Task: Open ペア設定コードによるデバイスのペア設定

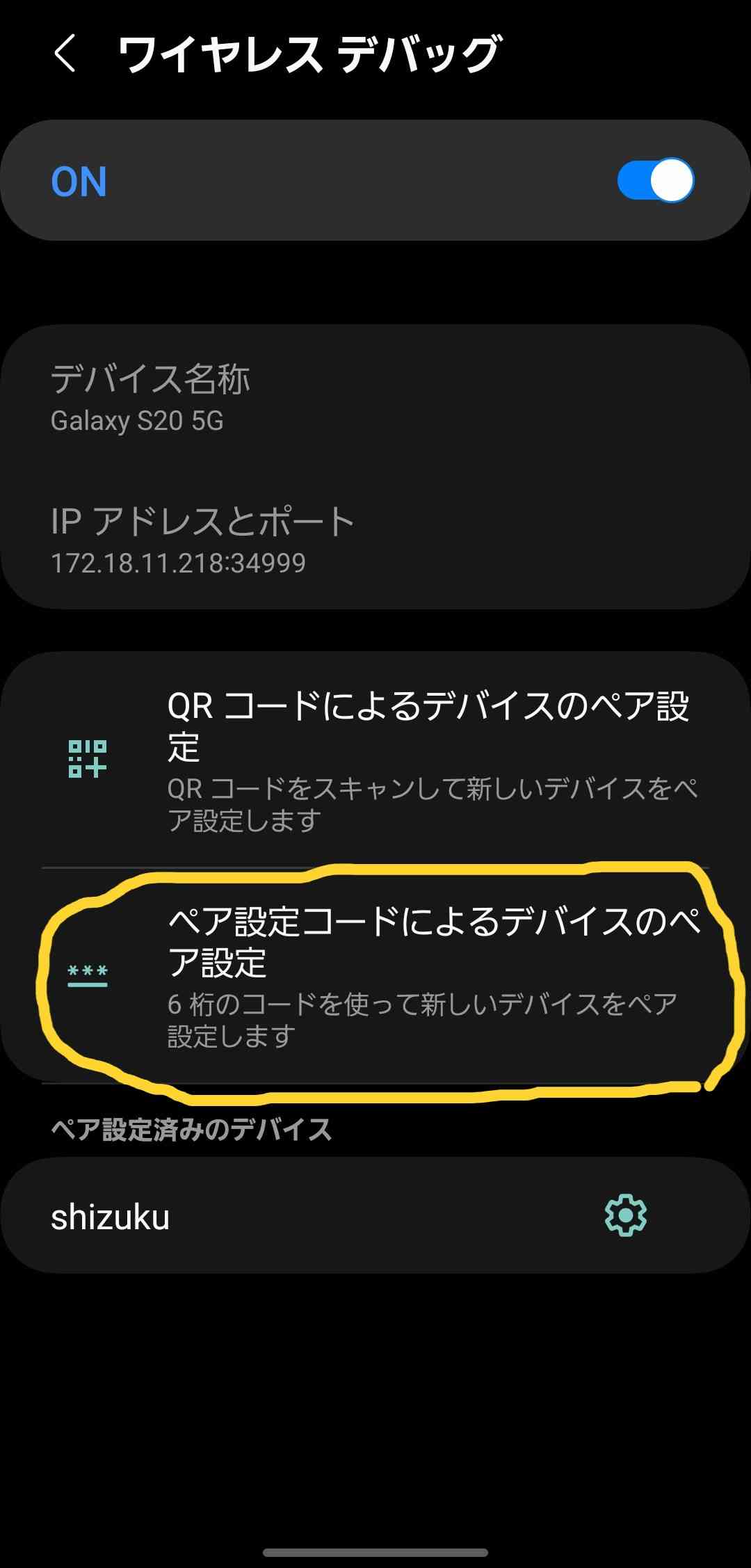Action: (x=375, y=975)
